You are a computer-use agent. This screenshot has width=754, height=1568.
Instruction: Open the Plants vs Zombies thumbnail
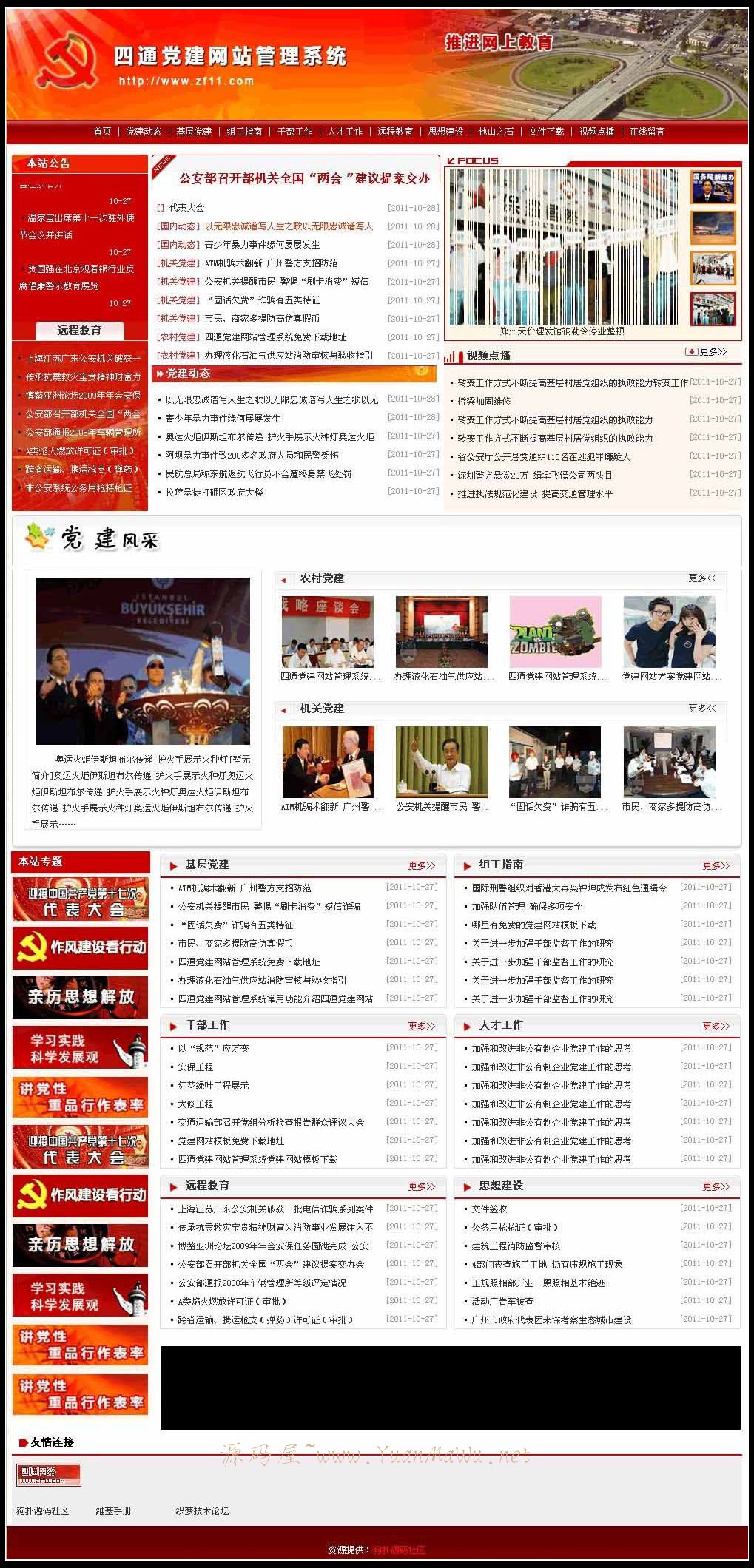coord(555,632)
